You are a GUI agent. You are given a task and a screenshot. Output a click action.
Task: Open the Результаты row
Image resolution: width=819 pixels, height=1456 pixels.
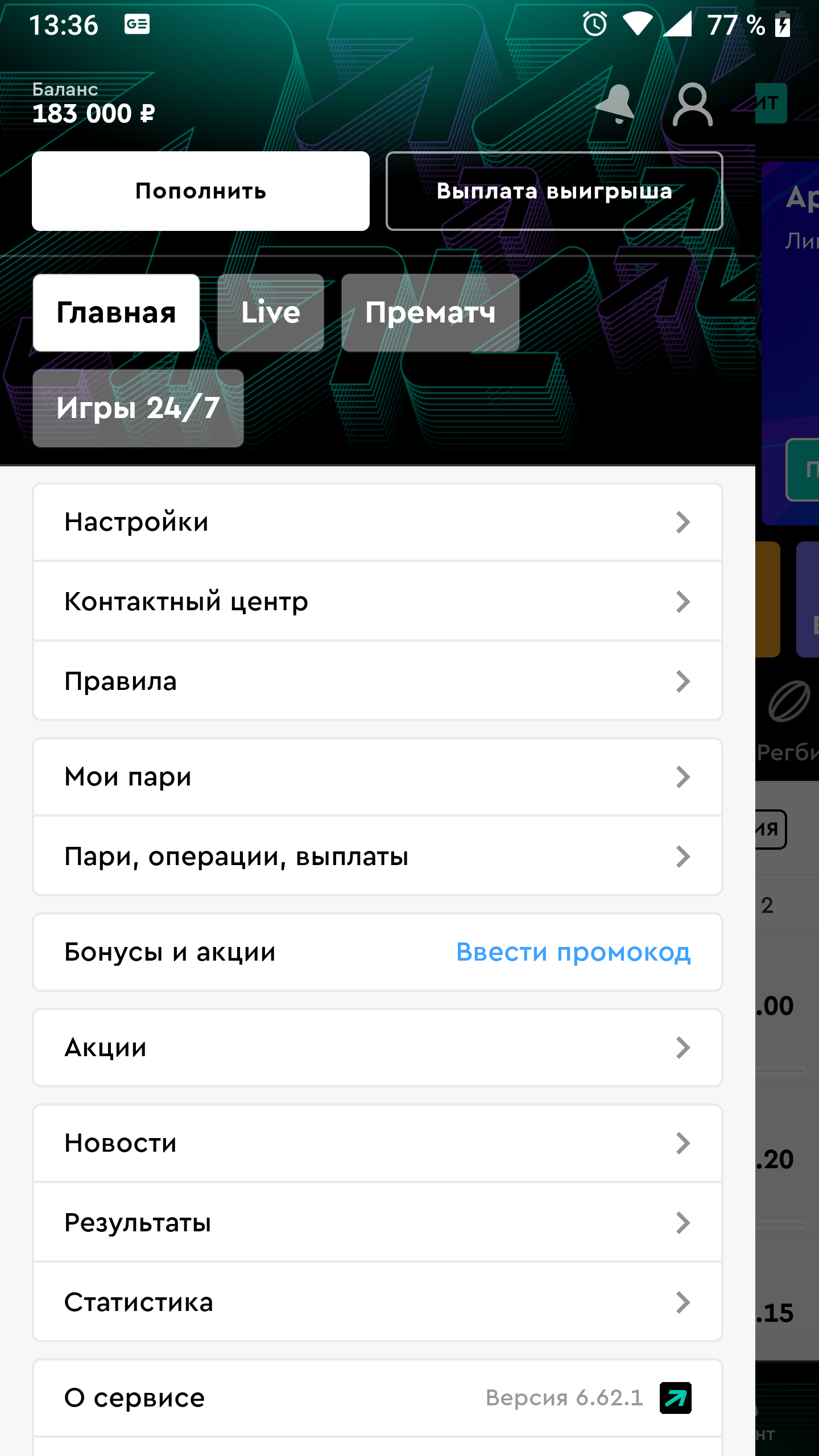tap(378, 1223)
